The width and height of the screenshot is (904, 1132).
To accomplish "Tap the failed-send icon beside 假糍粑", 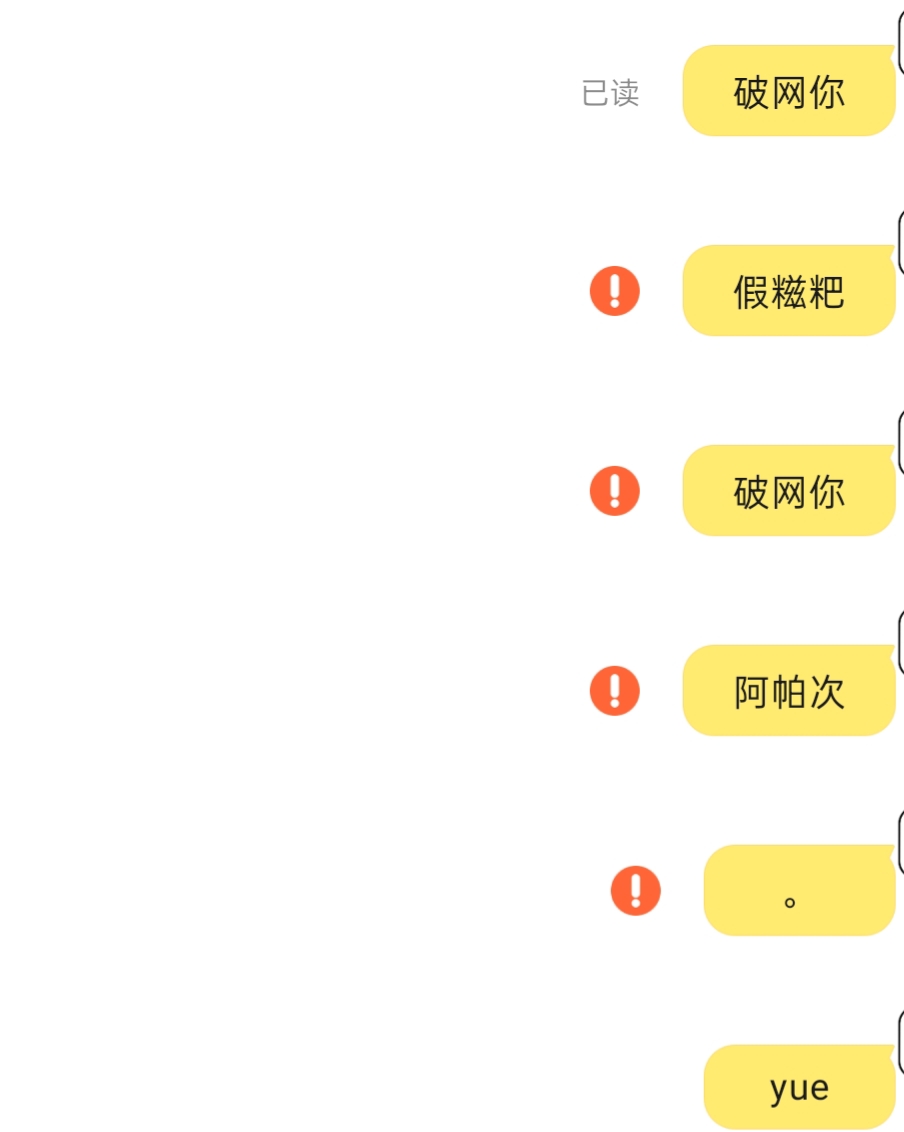I will (614, 291).
